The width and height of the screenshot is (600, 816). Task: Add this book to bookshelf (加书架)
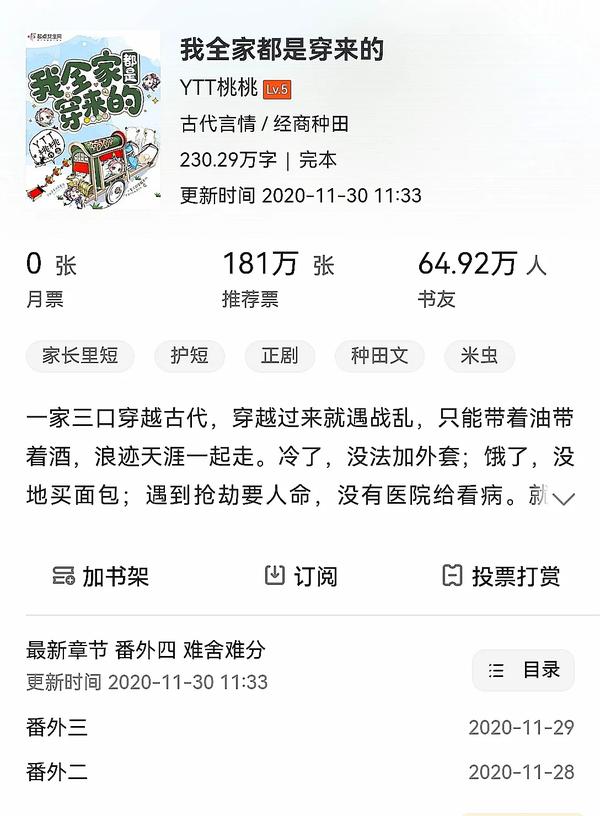pos(100,576)
